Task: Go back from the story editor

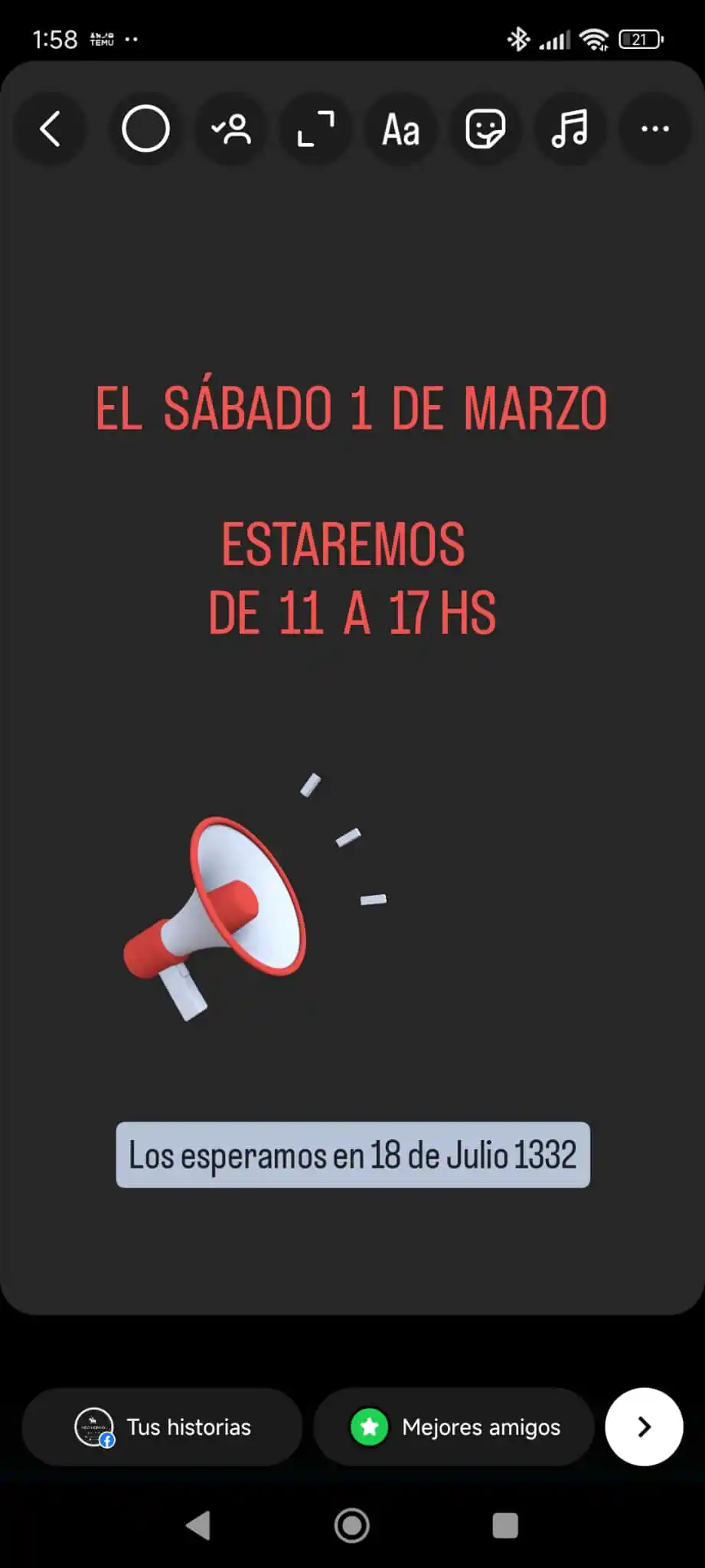Action: [x=51, y=129]
